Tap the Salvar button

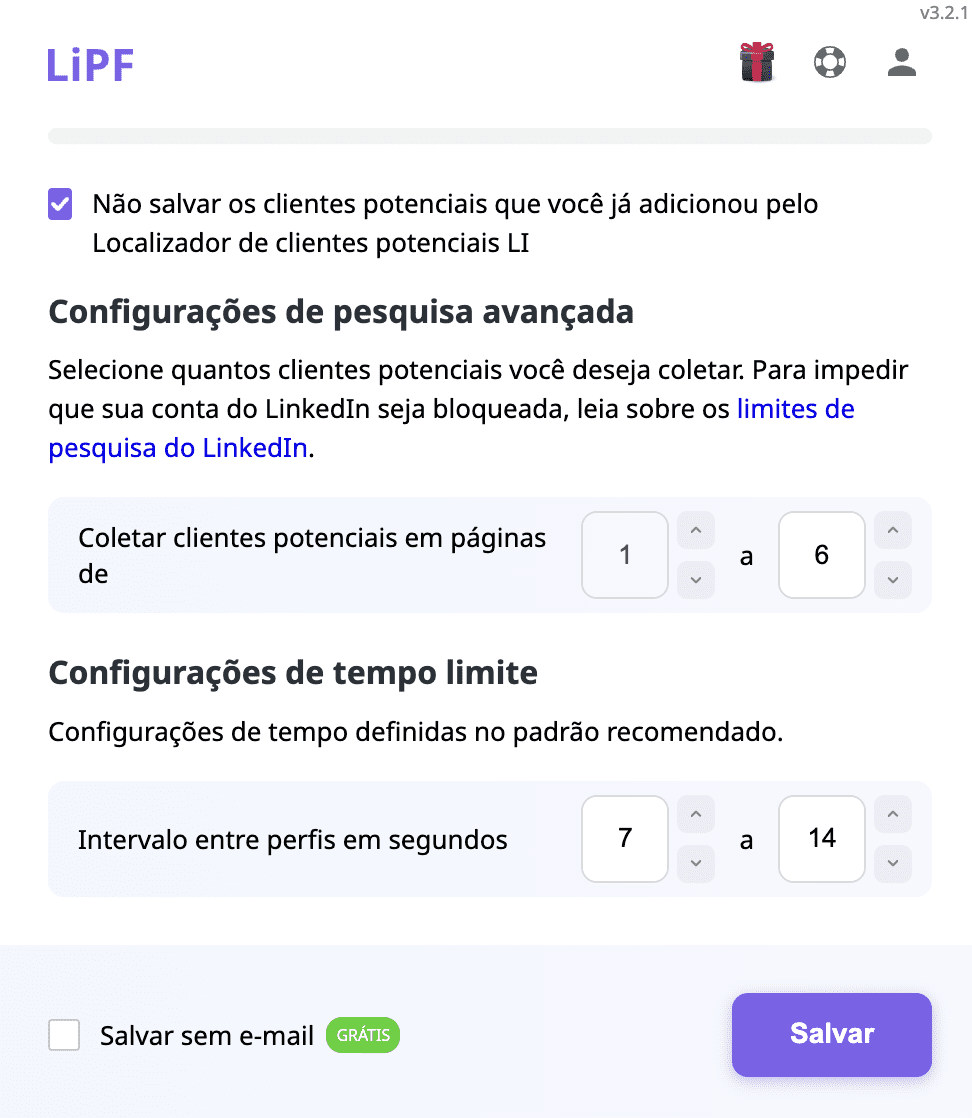(831, 1034)
